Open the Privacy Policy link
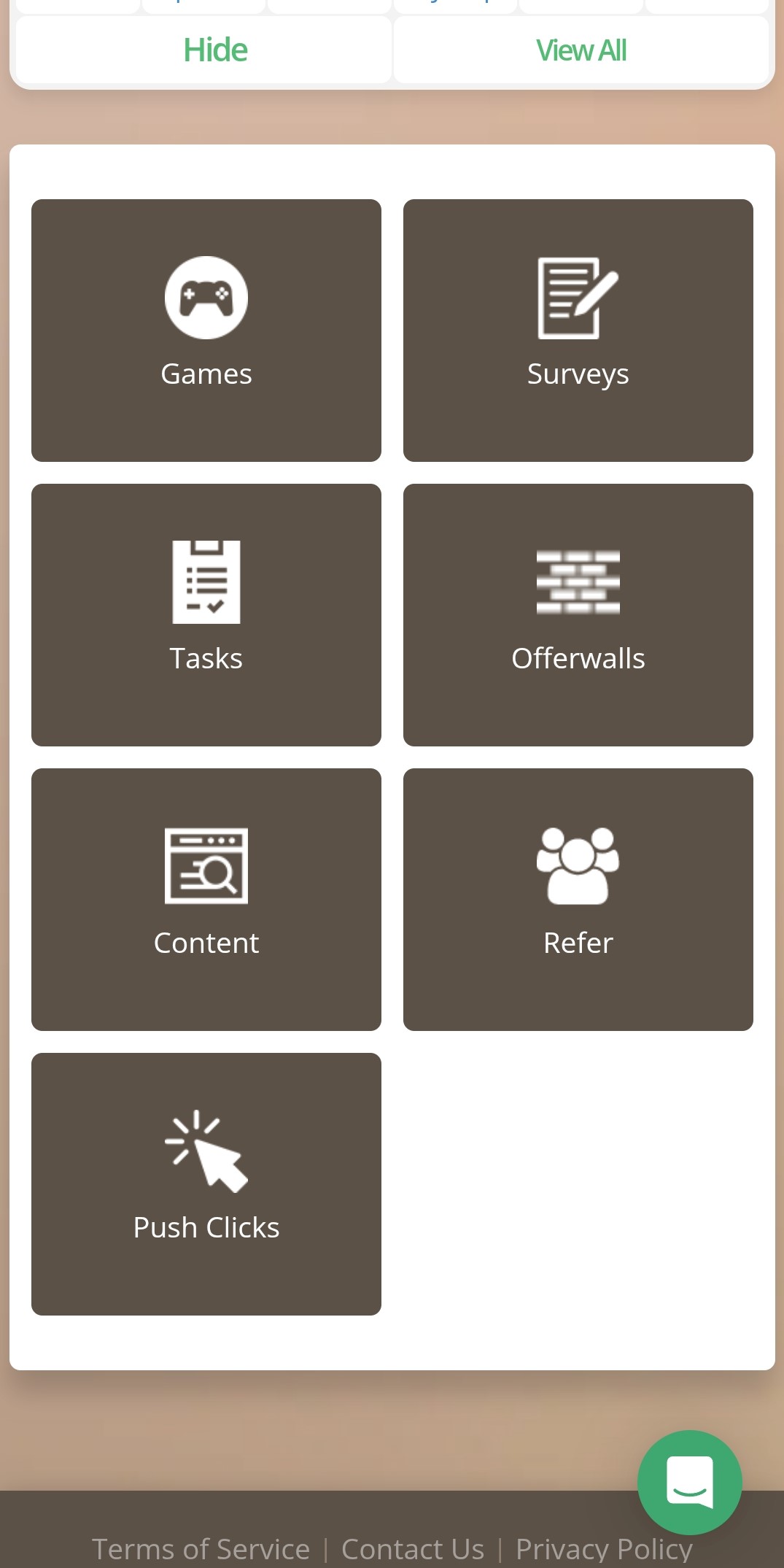This screenshot has width=784, height=1568. [x=604, y=1548]
